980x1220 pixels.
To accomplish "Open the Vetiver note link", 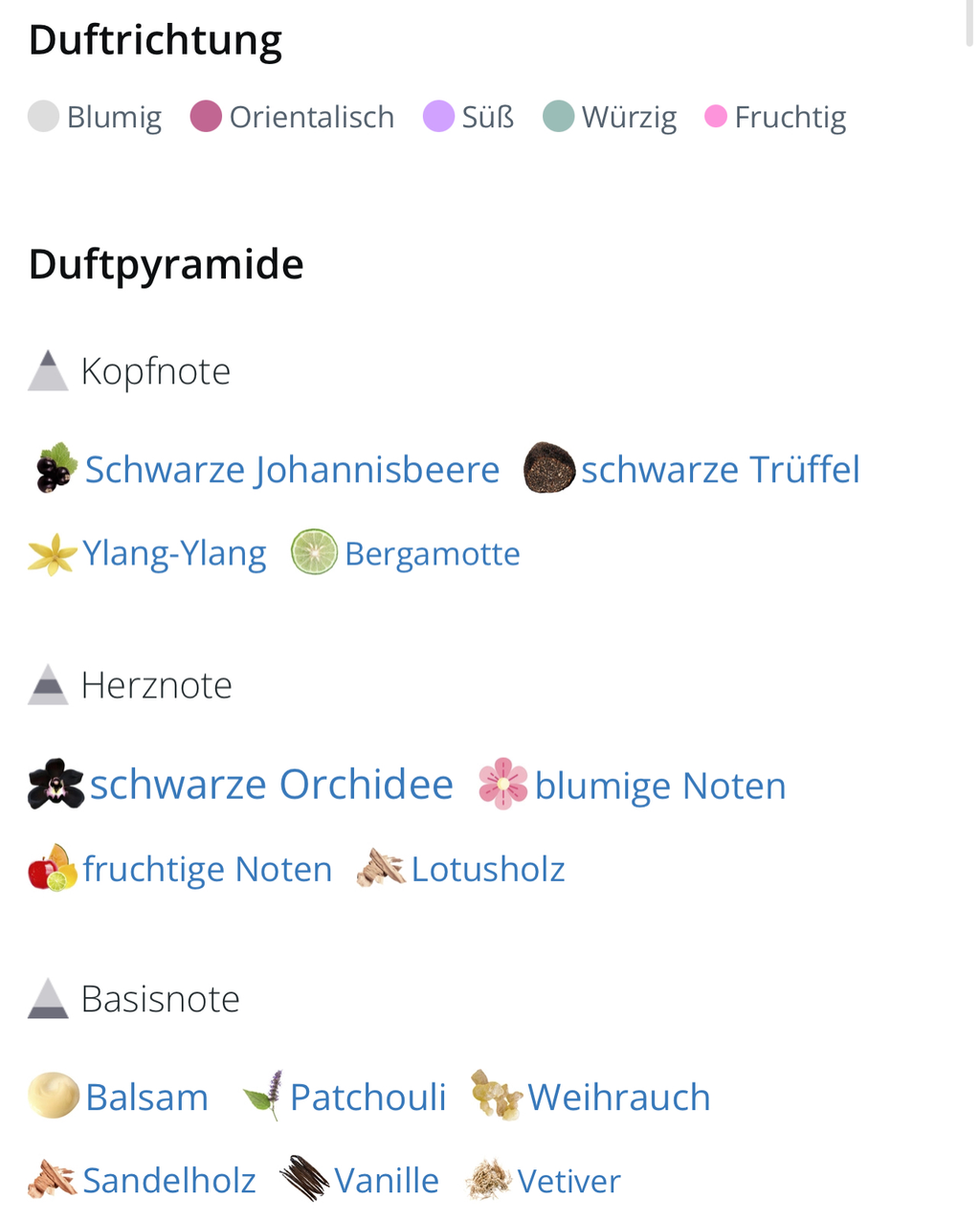I will 568,1181.
